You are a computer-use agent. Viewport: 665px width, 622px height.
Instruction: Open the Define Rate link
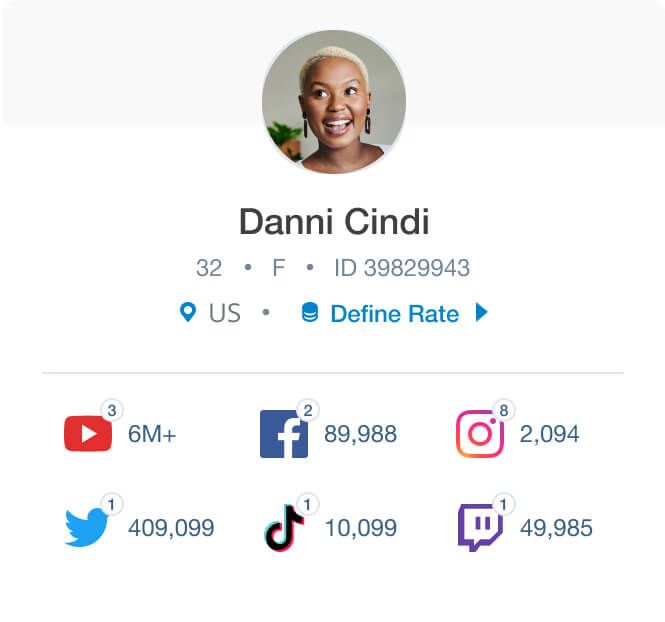[394, 314]
